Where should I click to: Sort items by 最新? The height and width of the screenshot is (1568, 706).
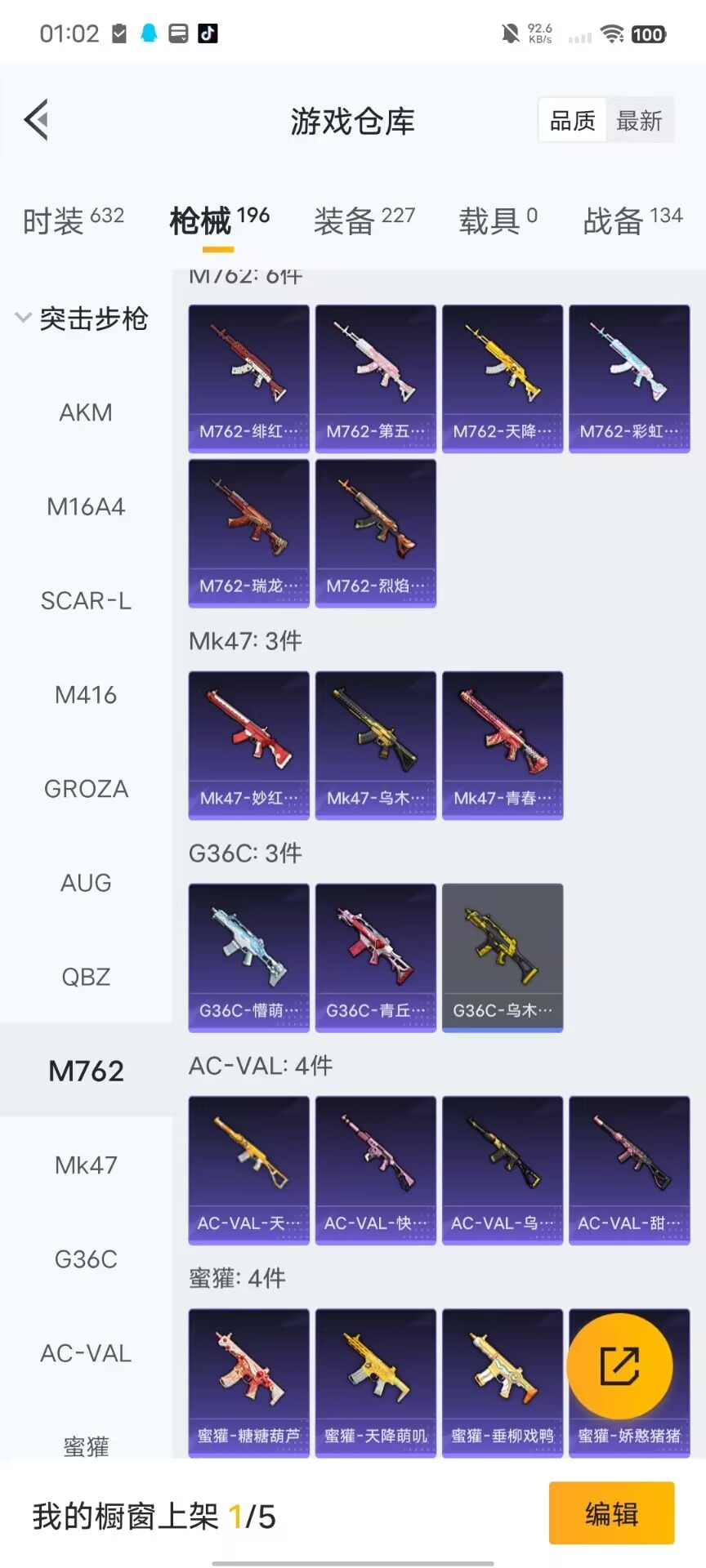pyautogui.click(x=639, y=121)
